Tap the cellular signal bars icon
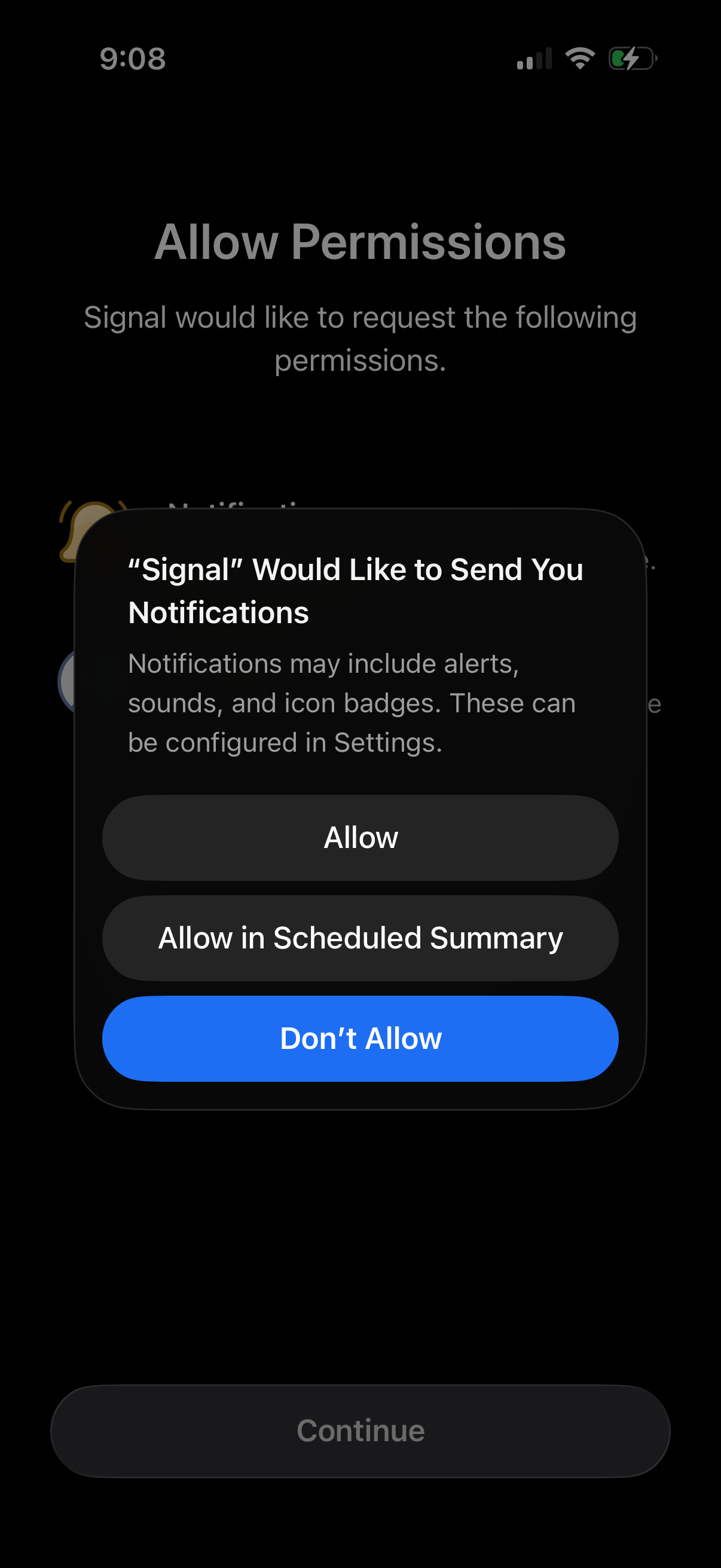Image resolution: width=721 pixels, height=1568 pixels. [x=534, y=59]
